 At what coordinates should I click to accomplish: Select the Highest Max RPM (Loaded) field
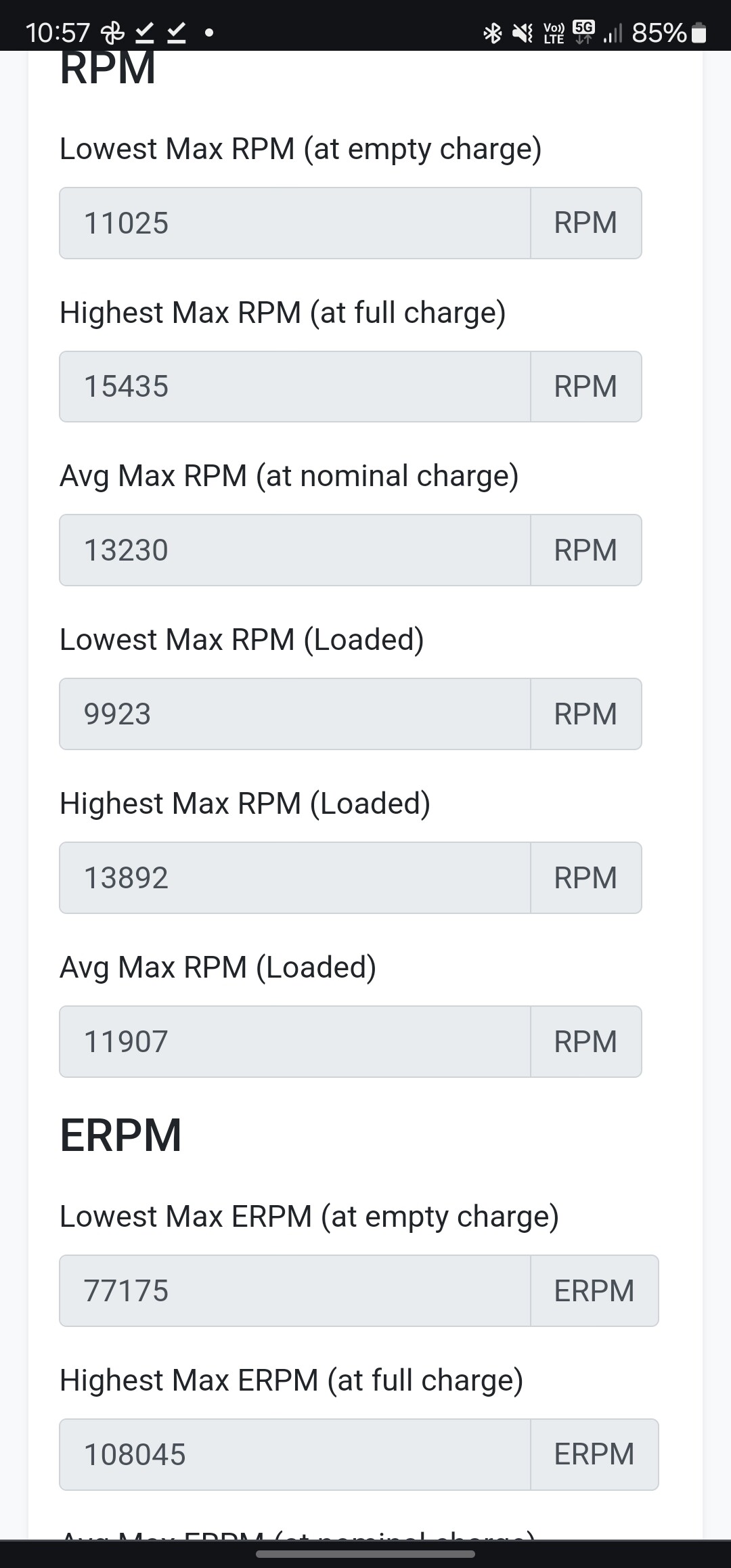click(x=295, y=878)
